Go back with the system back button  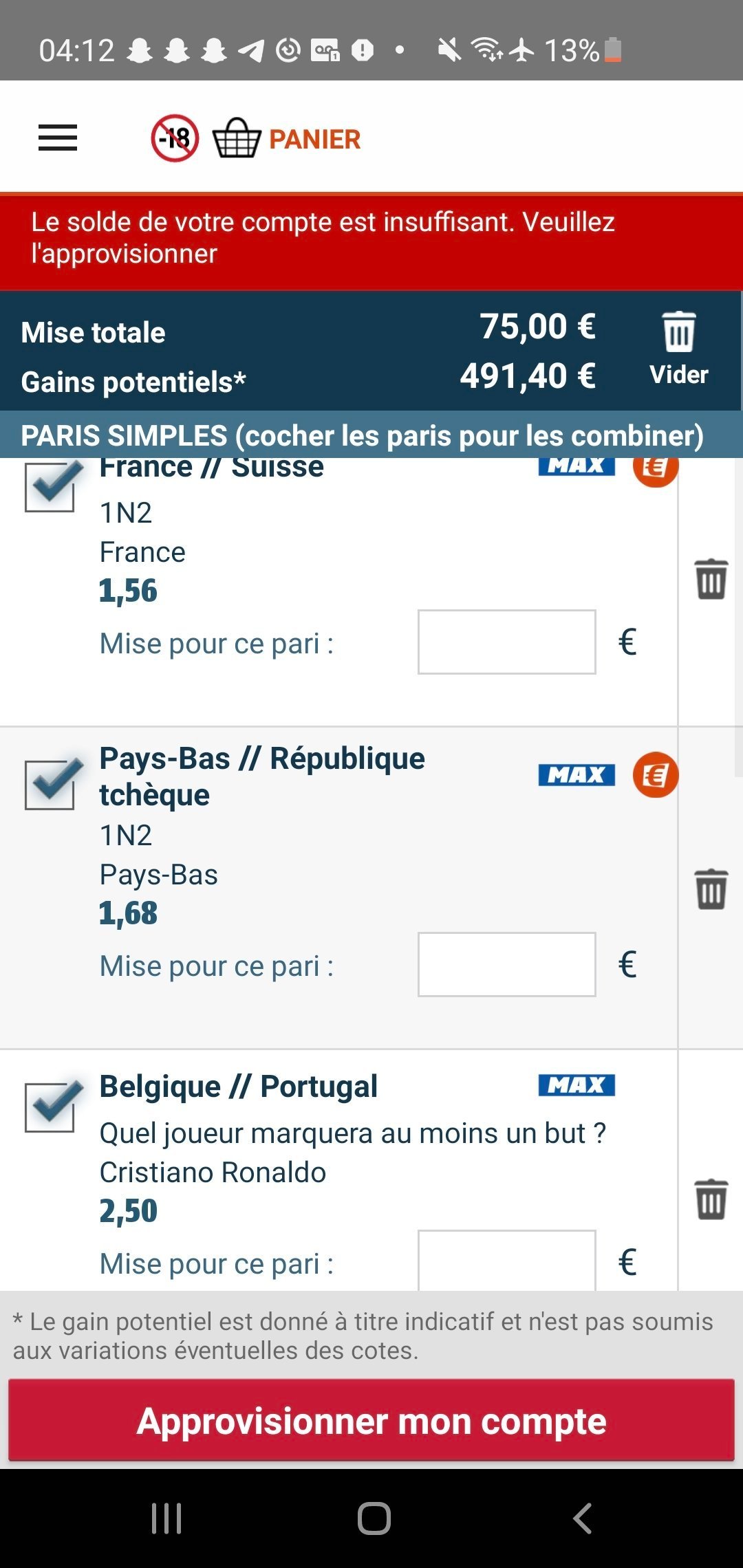coord(582,1518)
